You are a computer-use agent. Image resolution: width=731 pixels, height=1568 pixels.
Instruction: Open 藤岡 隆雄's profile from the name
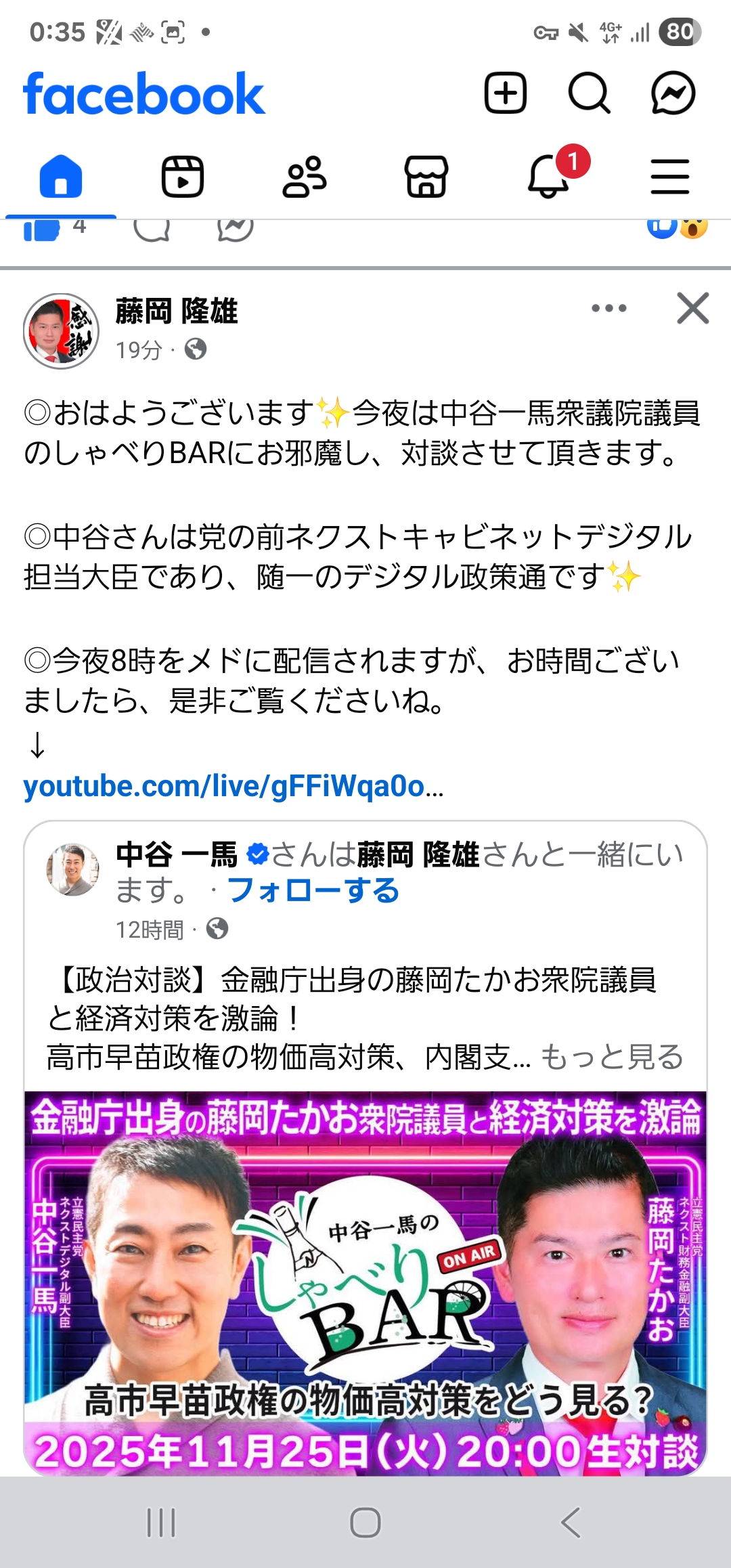click(x=177, y=311)
